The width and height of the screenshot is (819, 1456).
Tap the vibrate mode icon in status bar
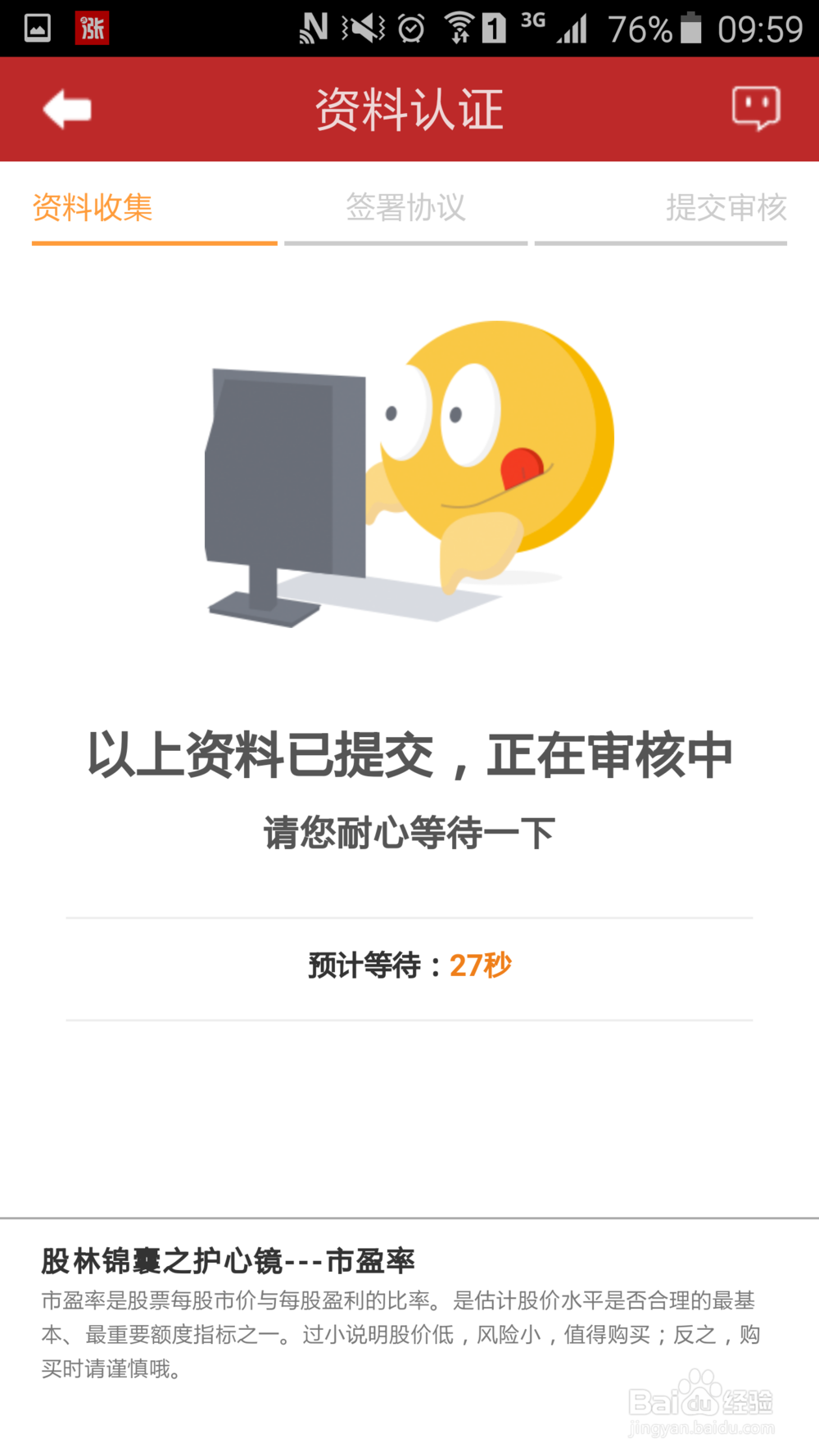pos(361,28)
